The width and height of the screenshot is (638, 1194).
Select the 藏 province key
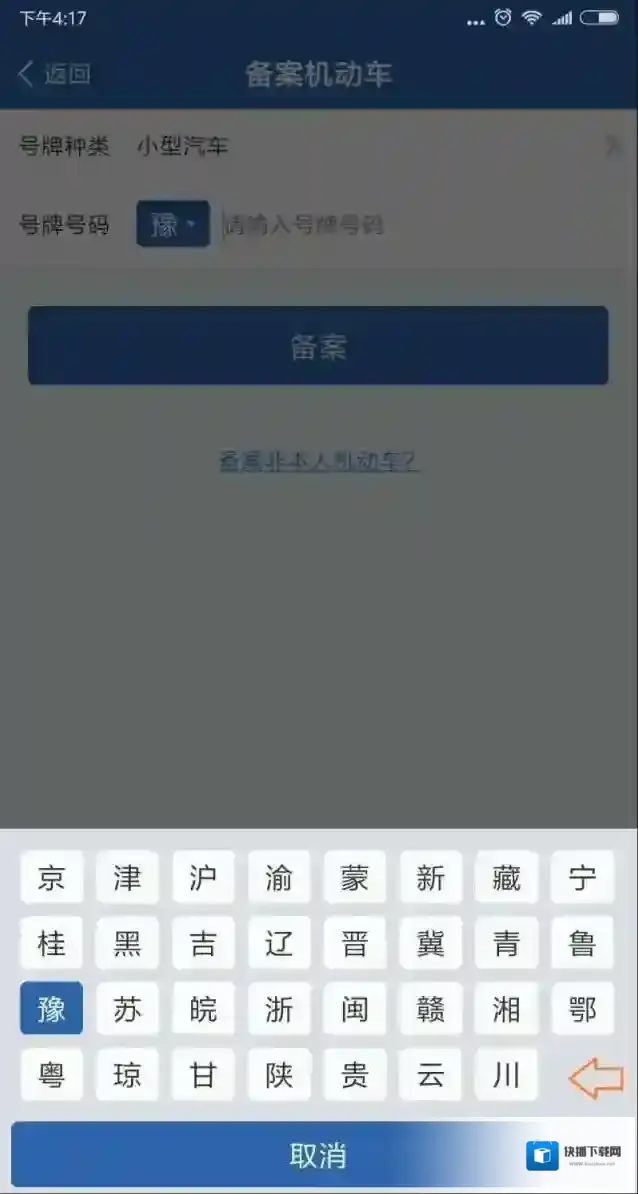click(507, 878)
